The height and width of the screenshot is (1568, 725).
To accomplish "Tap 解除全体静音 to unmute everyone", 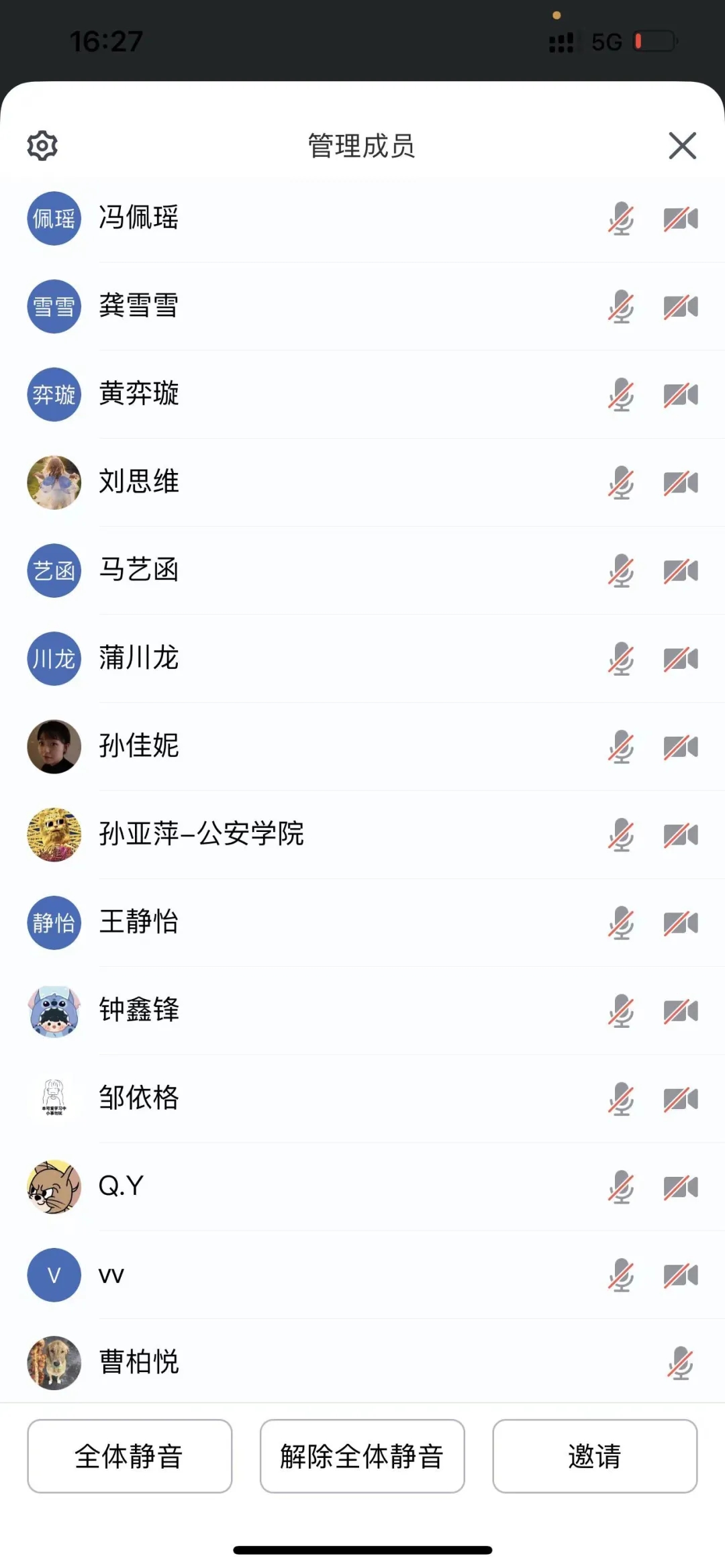I will (x=362, y=1456).
